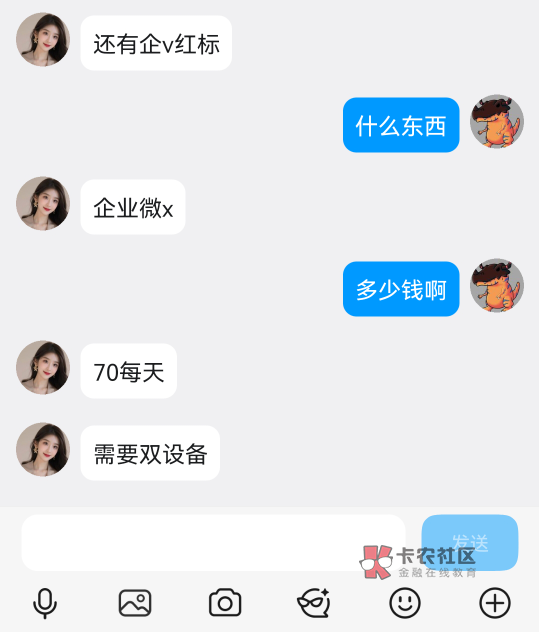Tap the 发送 send button
This screenshot has width=539, height=632.
pyautogui.click(x=470, y=542)
